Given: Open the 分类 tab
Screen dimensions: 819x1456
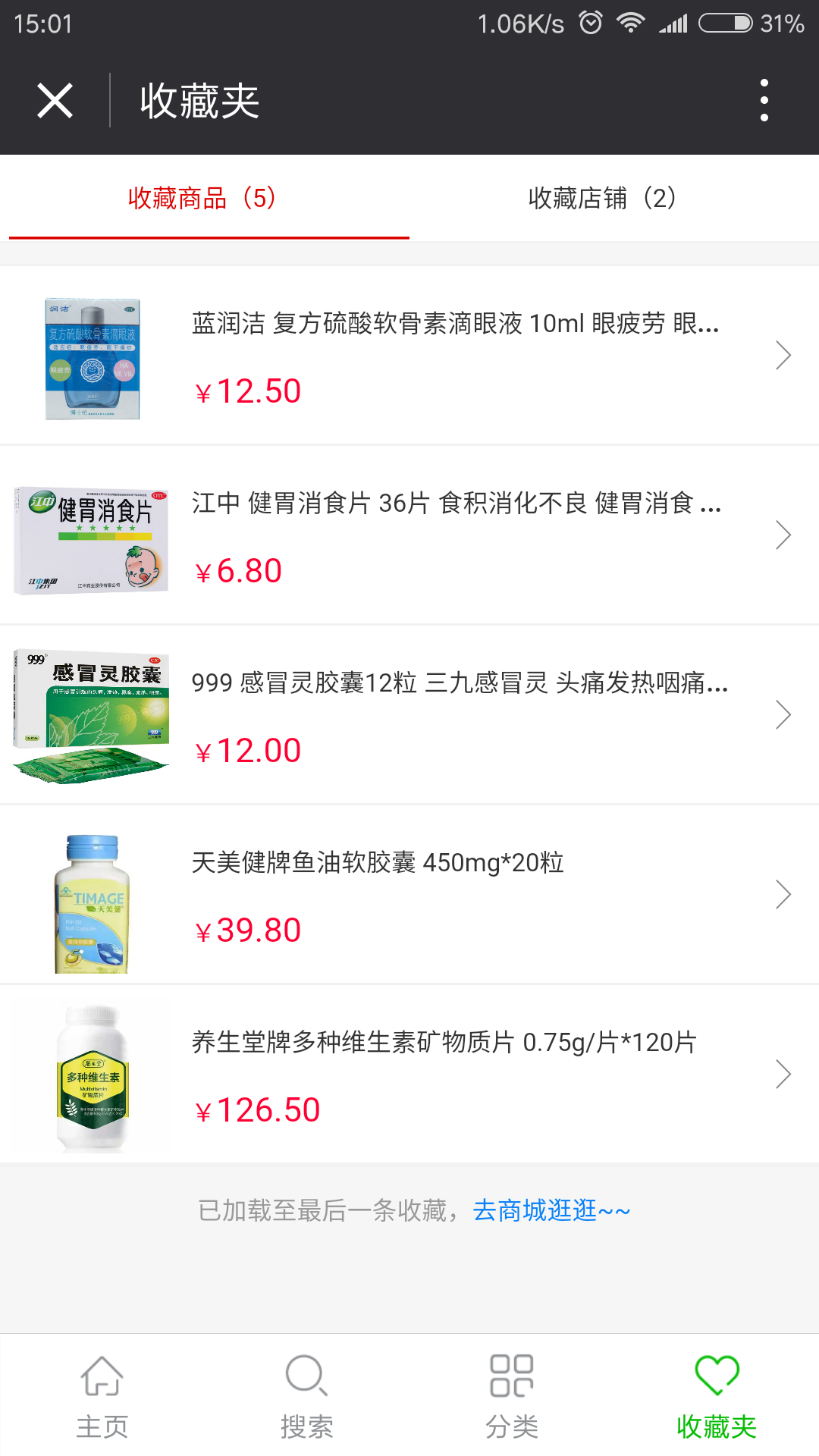Looking at the screenshot, I should (512, 1395).
